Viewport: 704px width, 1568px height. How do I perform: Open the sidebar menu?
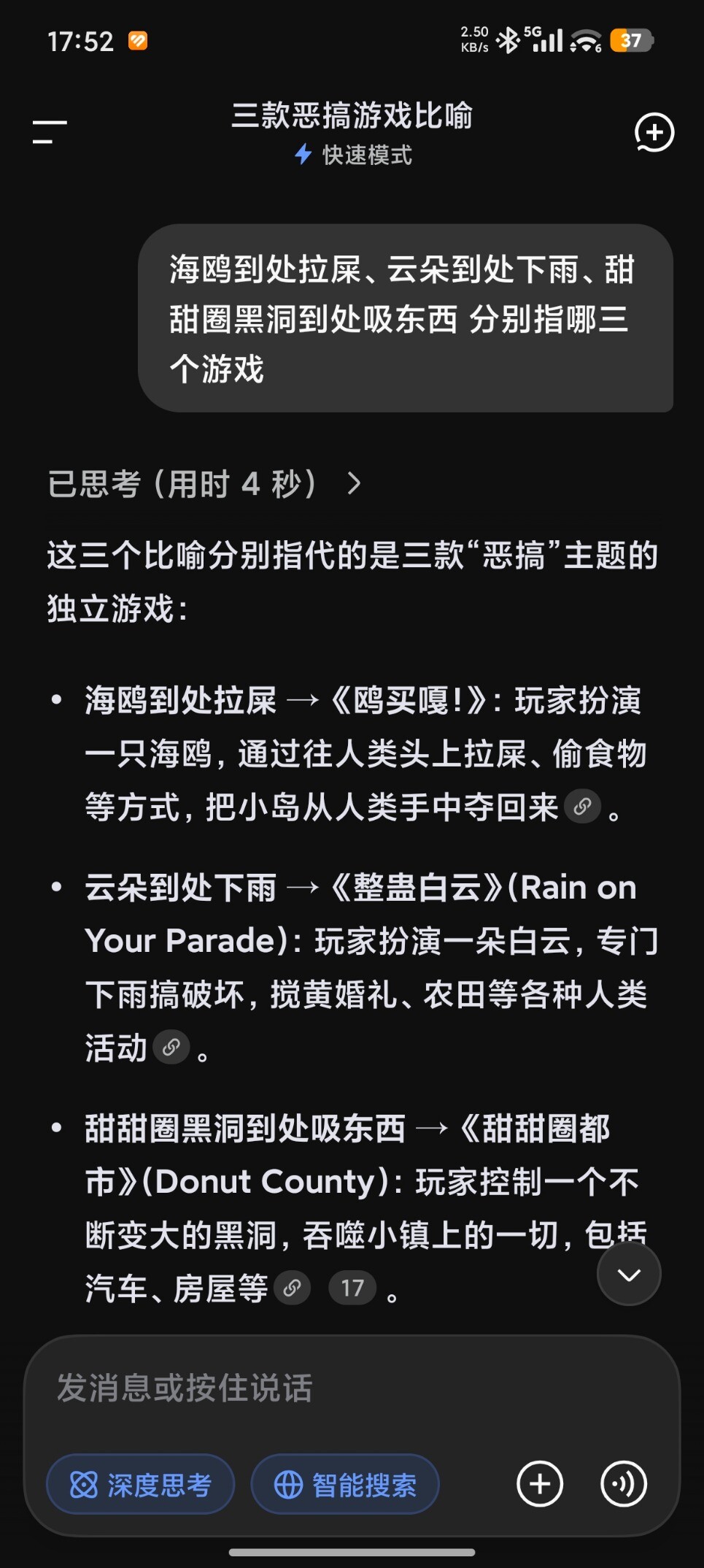50,132
